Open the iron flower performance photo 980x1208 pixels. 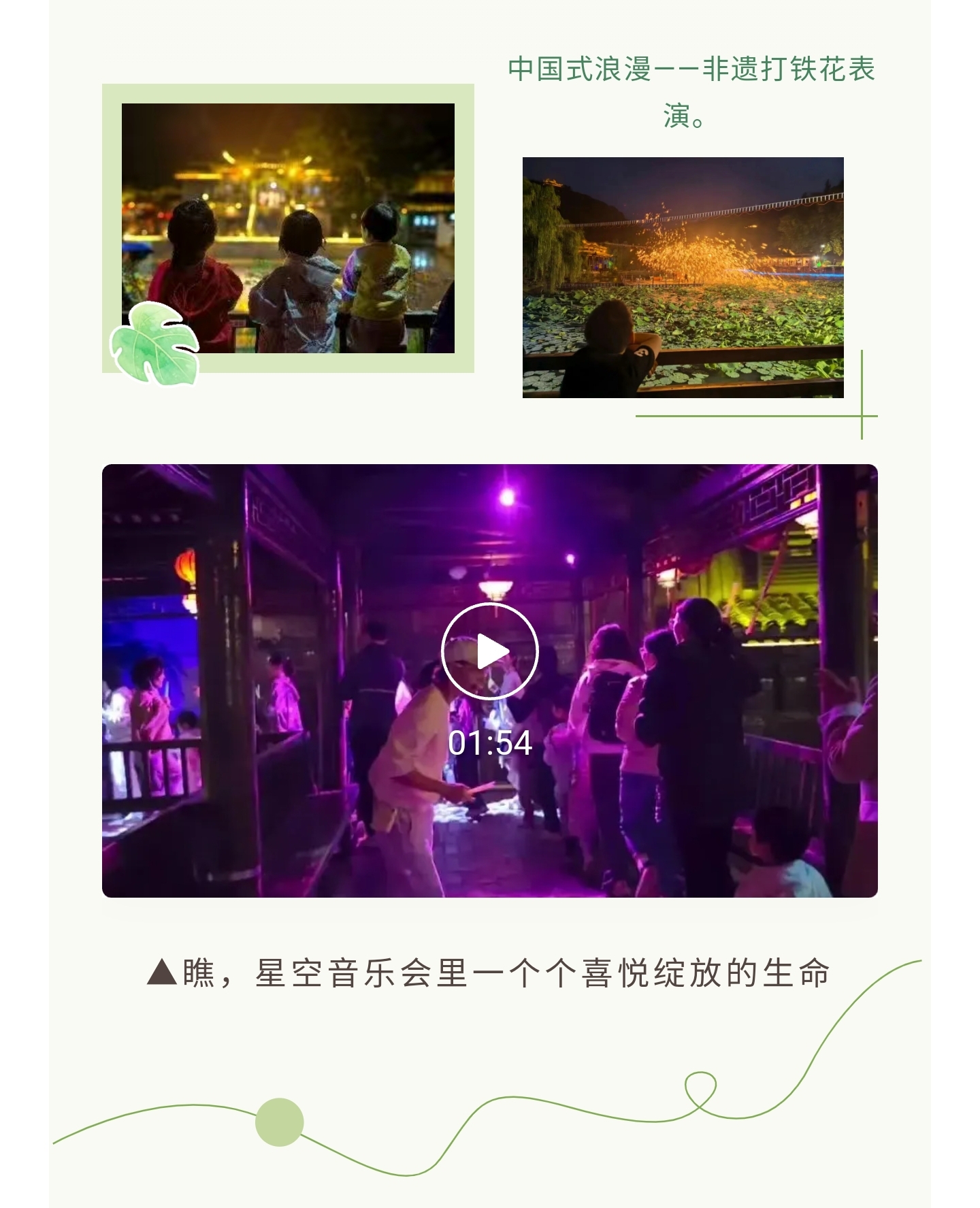pyautogui.click(x=683, y=277)
